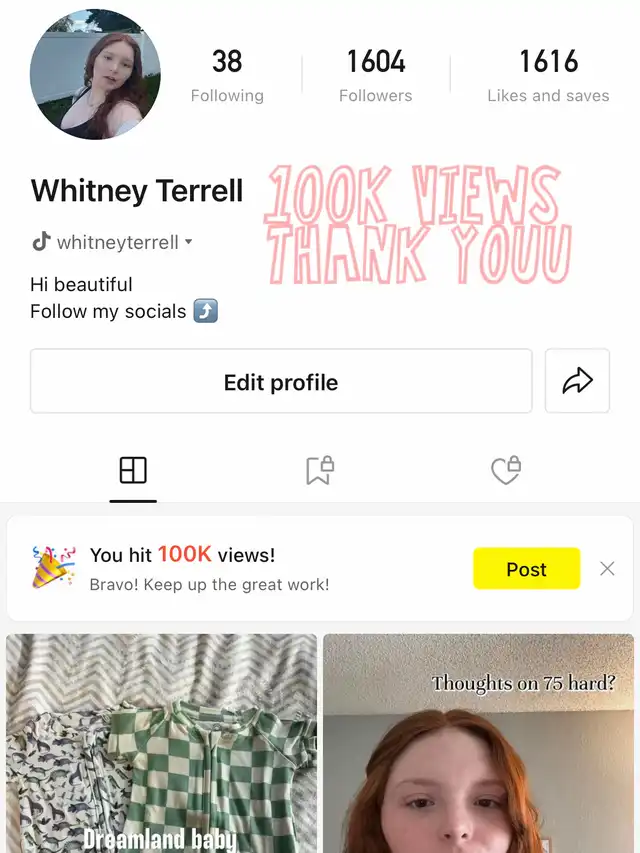The height and width of the screenshot is (853, 640).
Task: Open the Dreamland baby post
Action: (x=161, y=745)
